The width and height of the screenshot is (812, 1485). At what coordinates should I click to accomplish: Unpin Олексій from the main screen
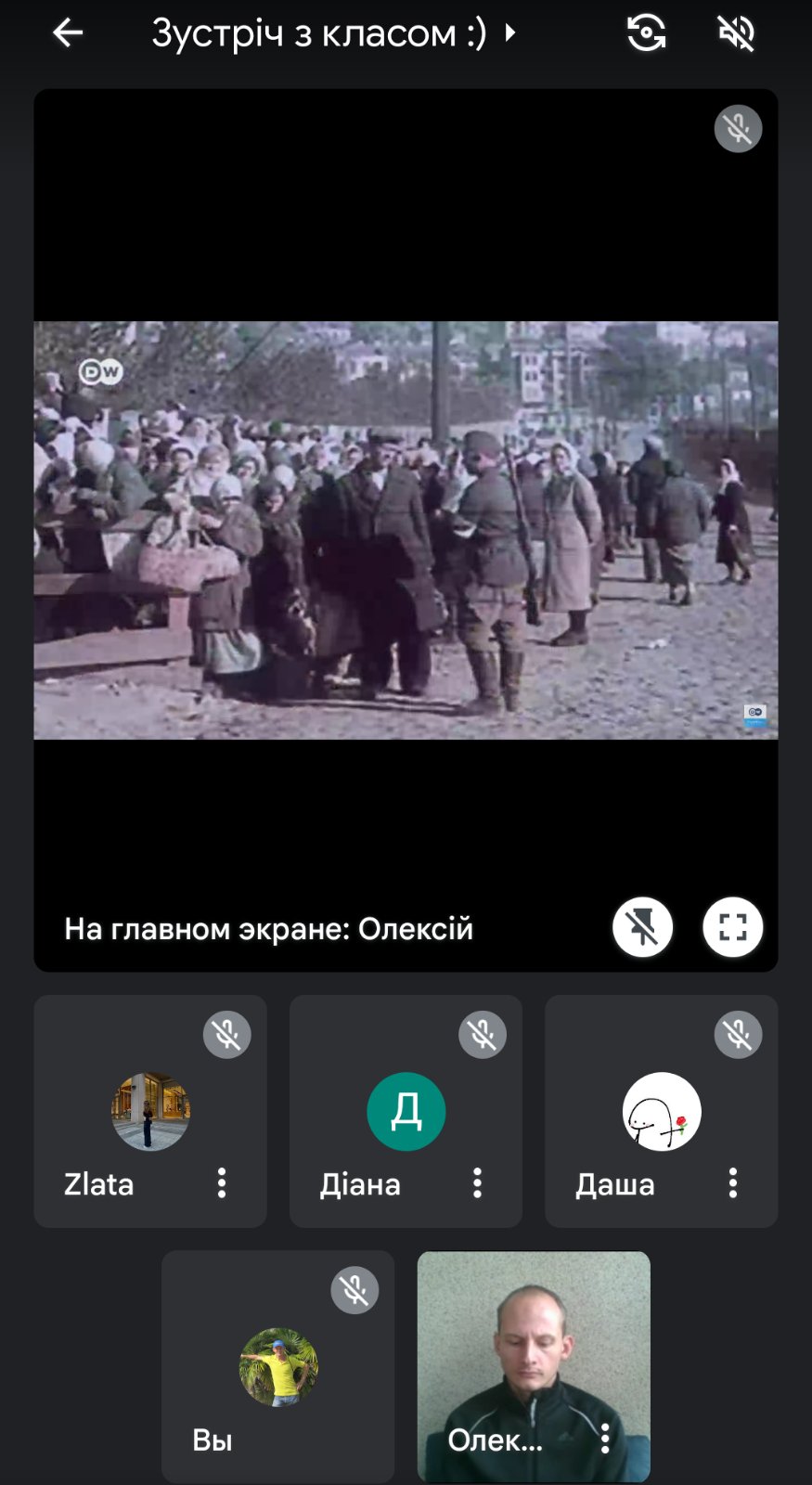pos(642,927)
